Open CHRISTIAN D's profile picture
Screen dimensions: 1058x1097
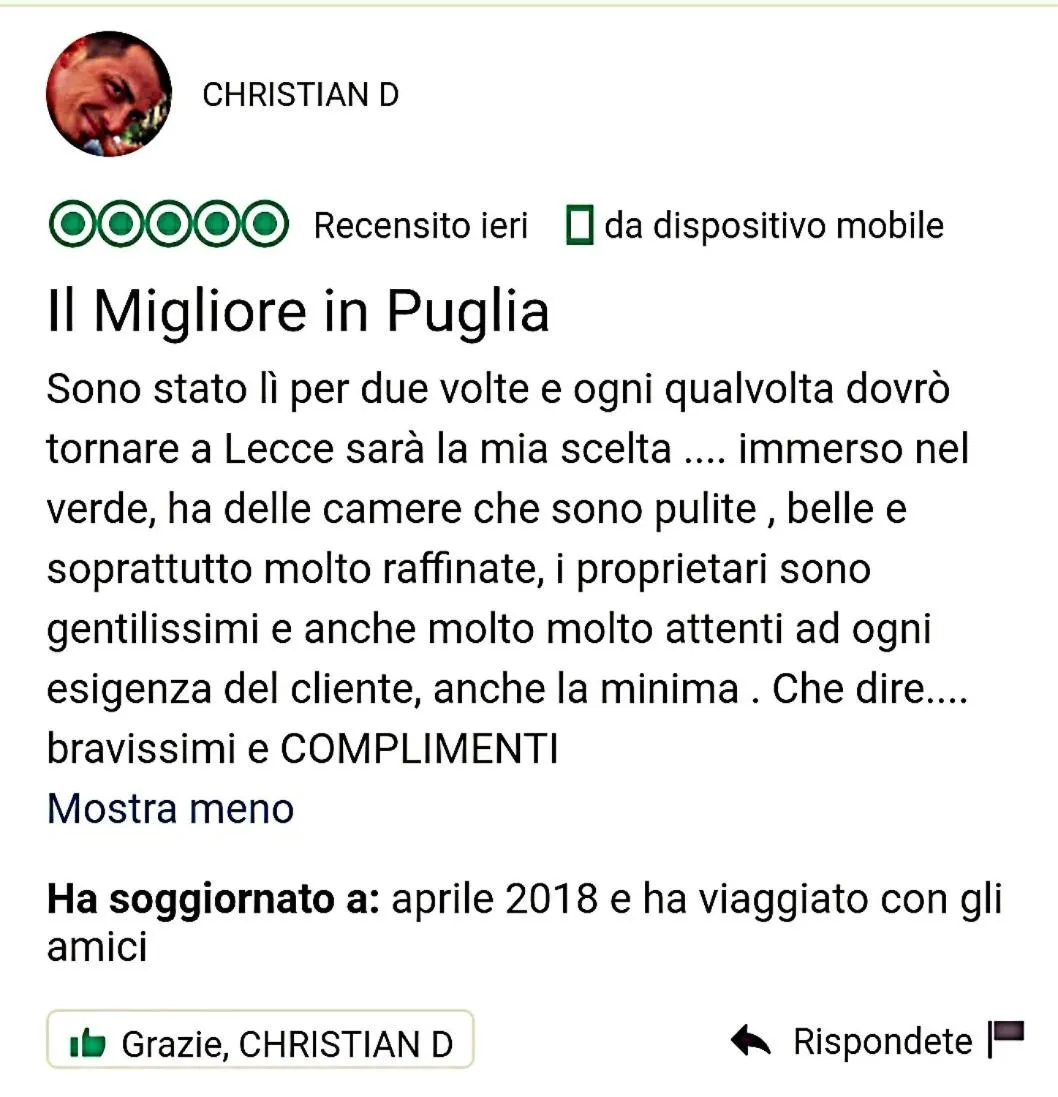click(x=108, y=93)
